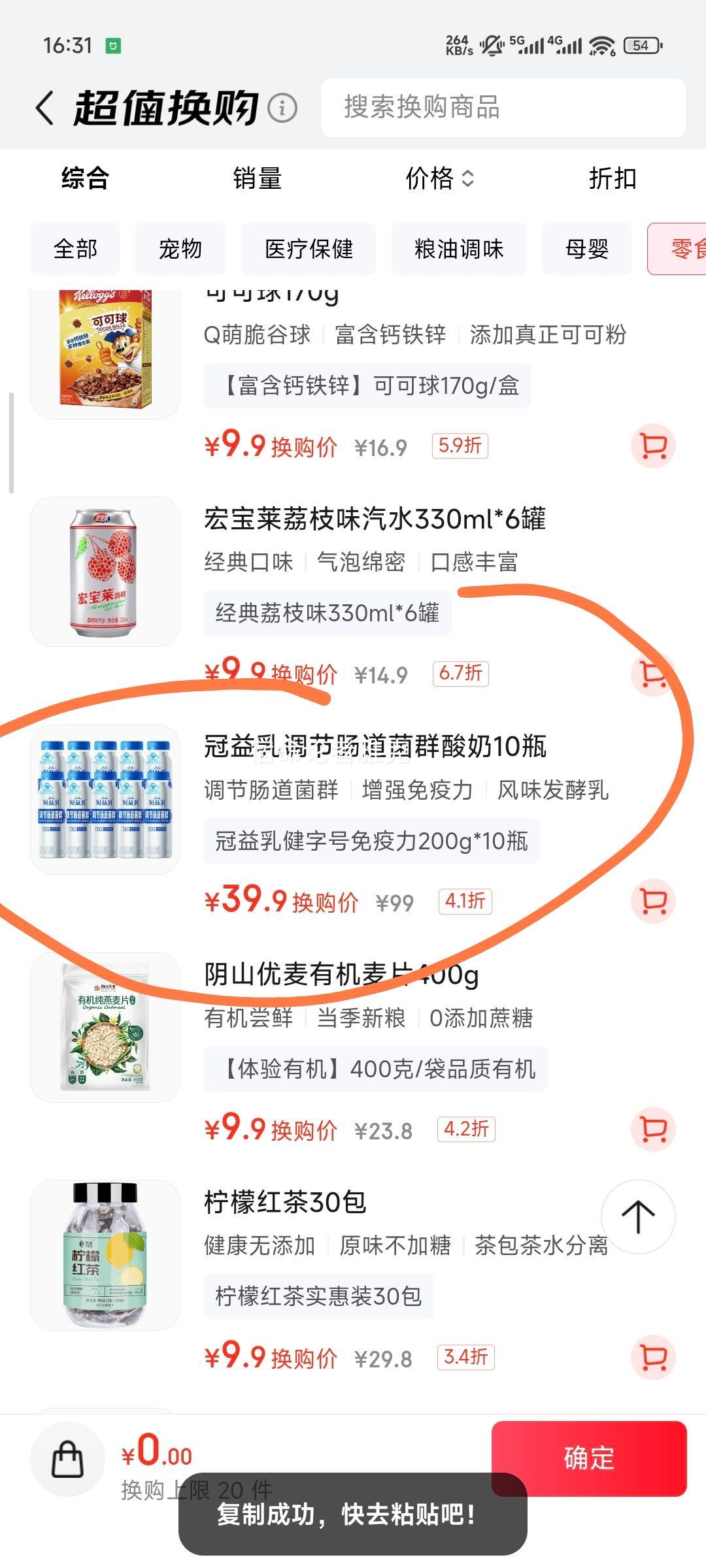Add 柠檬红茶30包 with its cart icon
Viewport: 706px width, 1568px height.
coord(653,1358)
